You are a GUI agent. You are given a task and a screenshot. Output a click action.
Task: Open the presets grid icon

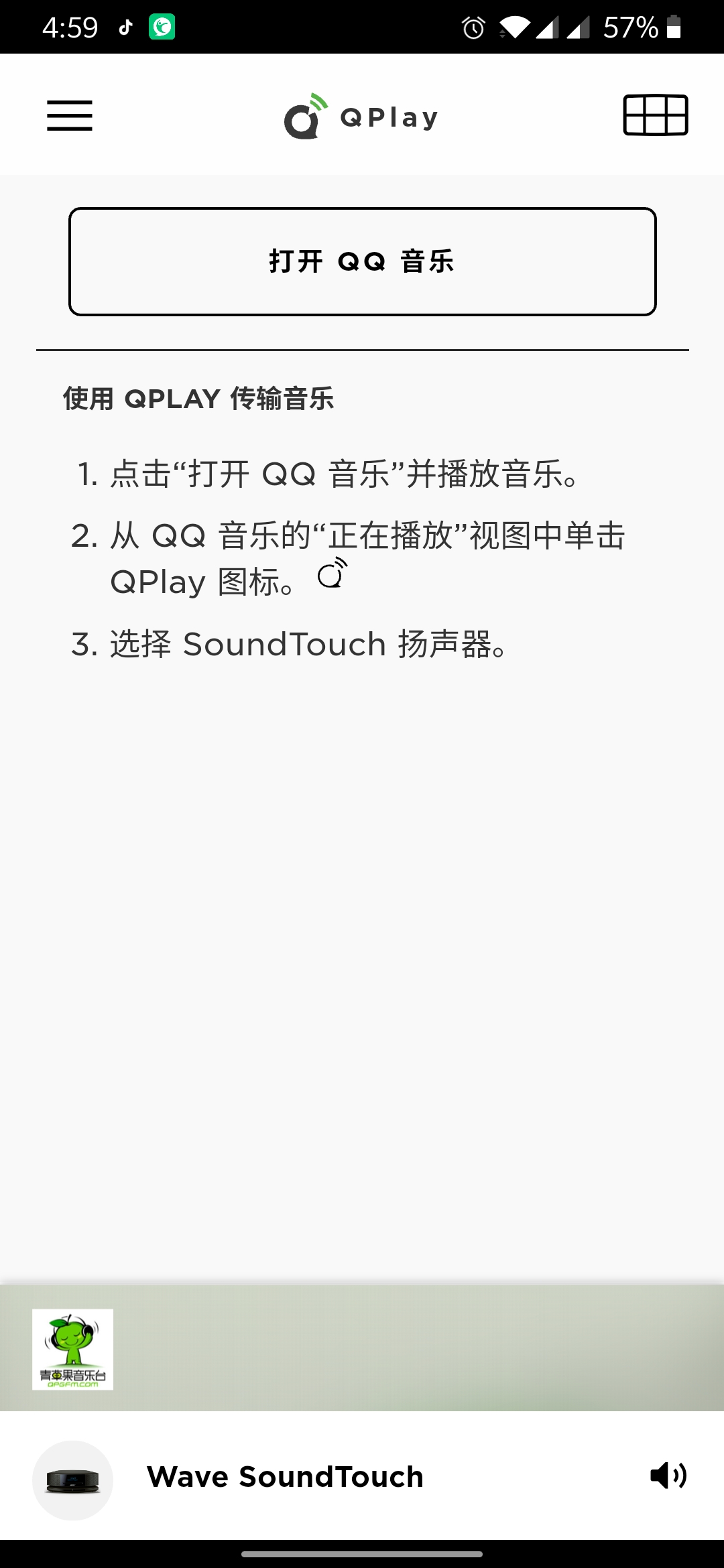(x=656, y=115)
